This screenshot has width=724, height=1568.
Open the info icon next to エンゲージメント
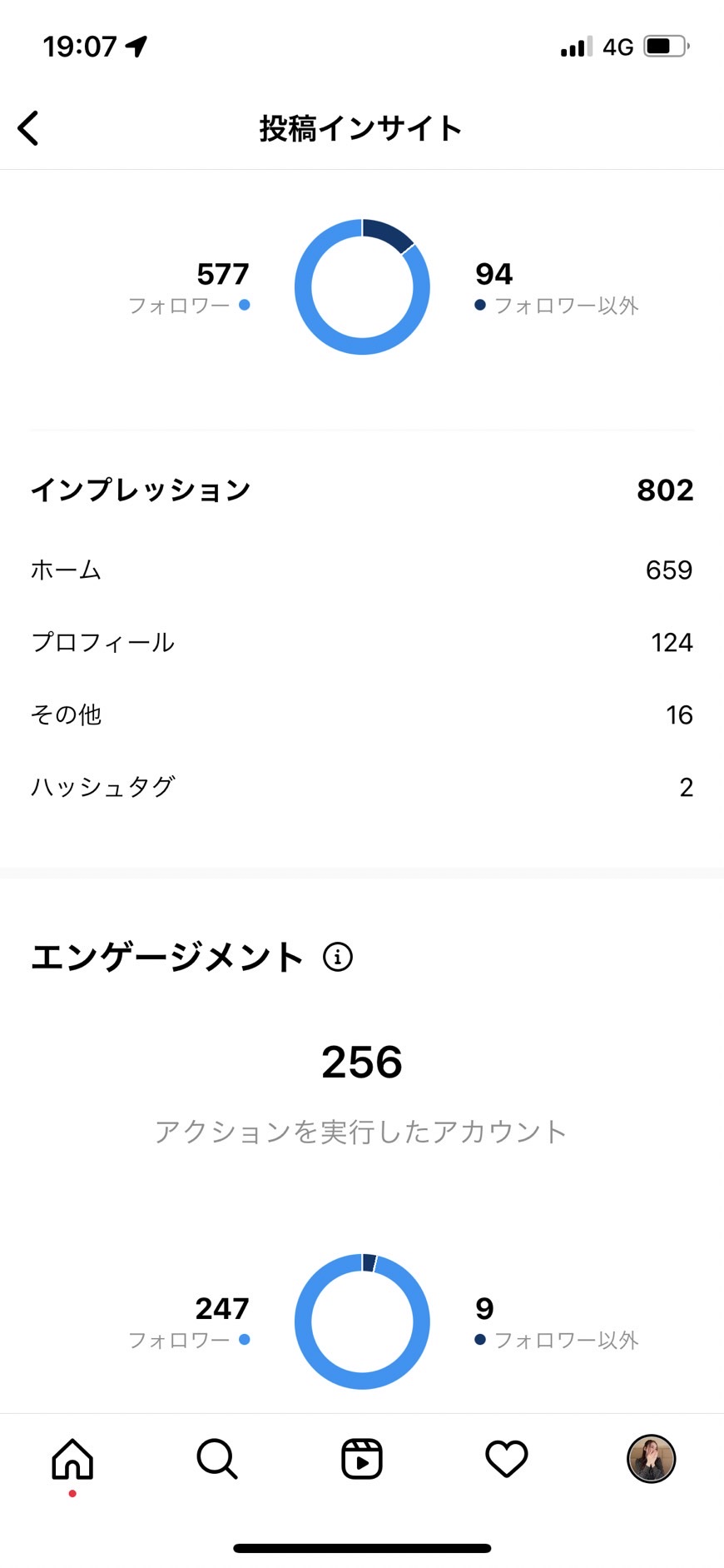338,957
